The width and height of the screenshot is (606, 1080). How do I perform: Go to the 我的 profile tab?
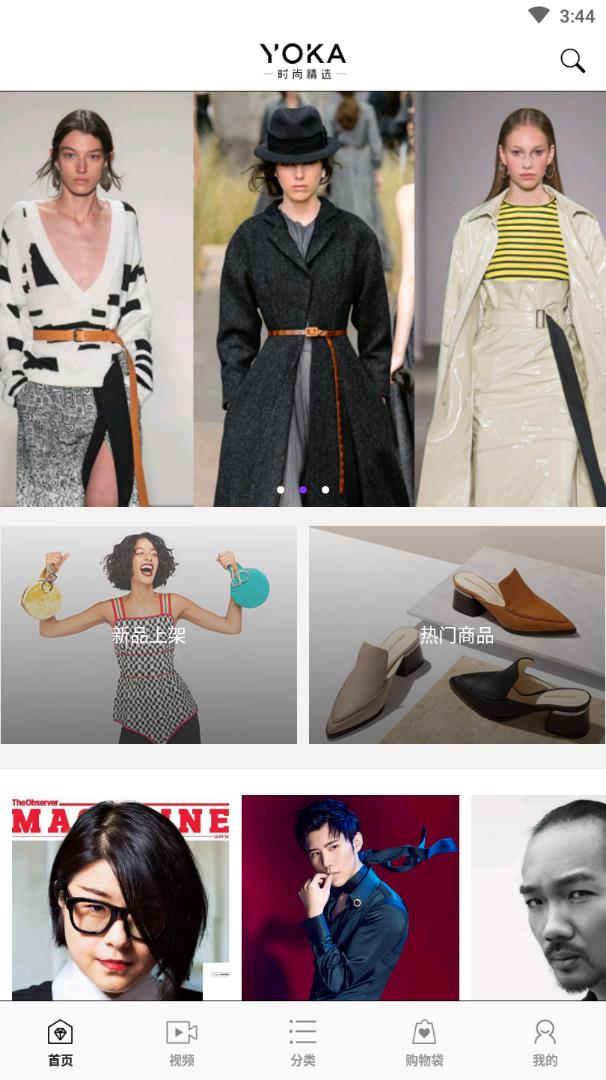[545, 1042]
